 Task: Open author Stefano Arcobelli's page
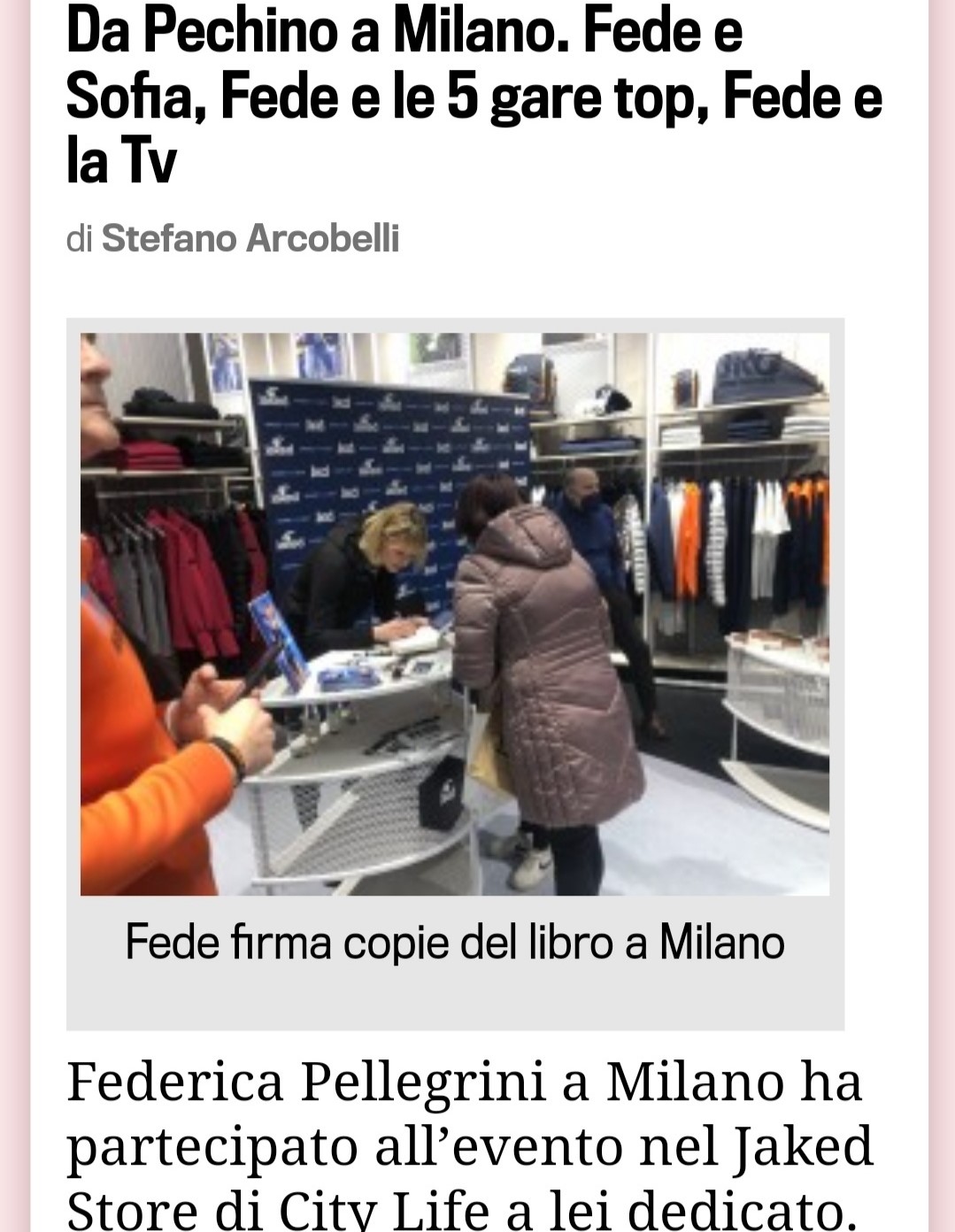(250, 238)
